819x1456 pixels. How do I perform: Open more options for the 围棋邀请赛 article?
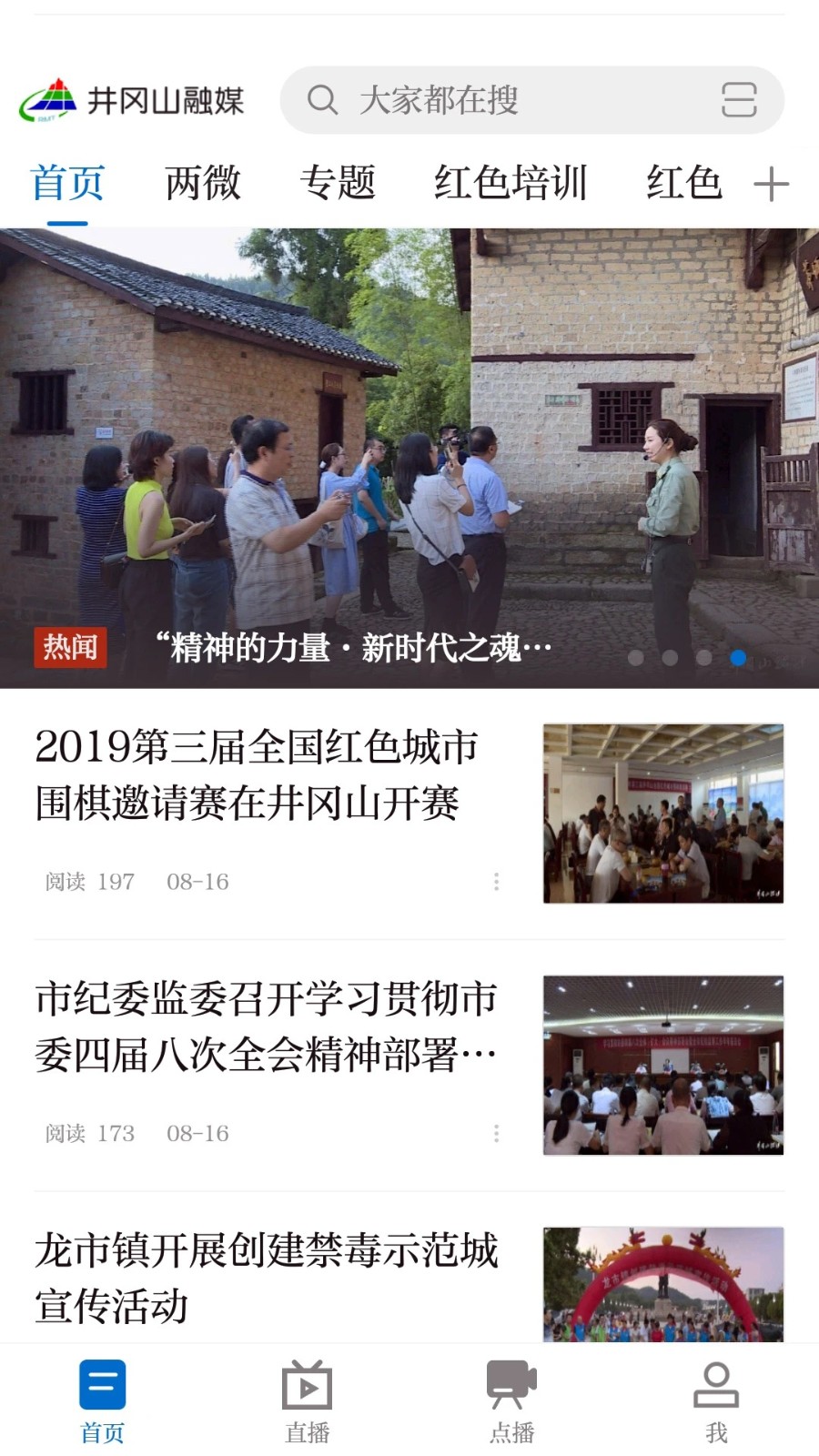(x=496, y=881)
